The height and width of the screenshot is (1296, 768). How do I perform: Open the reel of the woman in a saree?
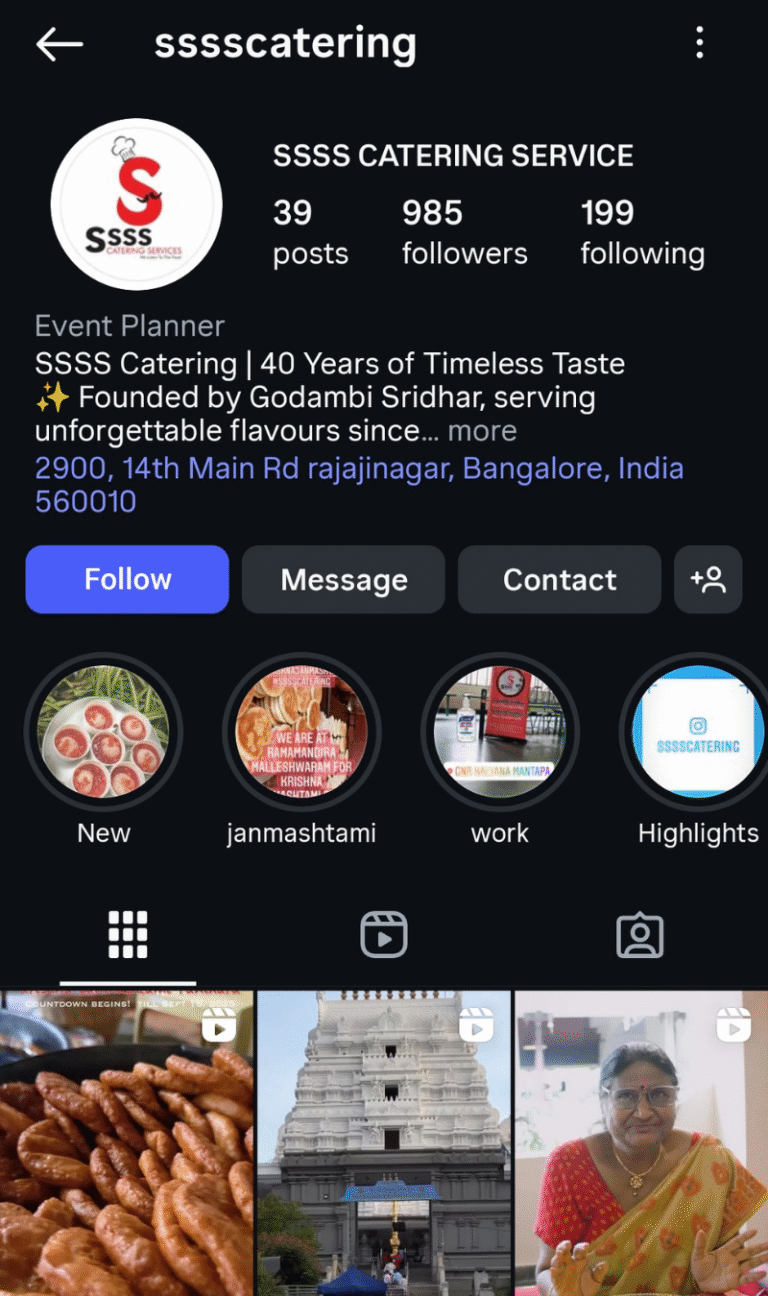(641, 1145)
